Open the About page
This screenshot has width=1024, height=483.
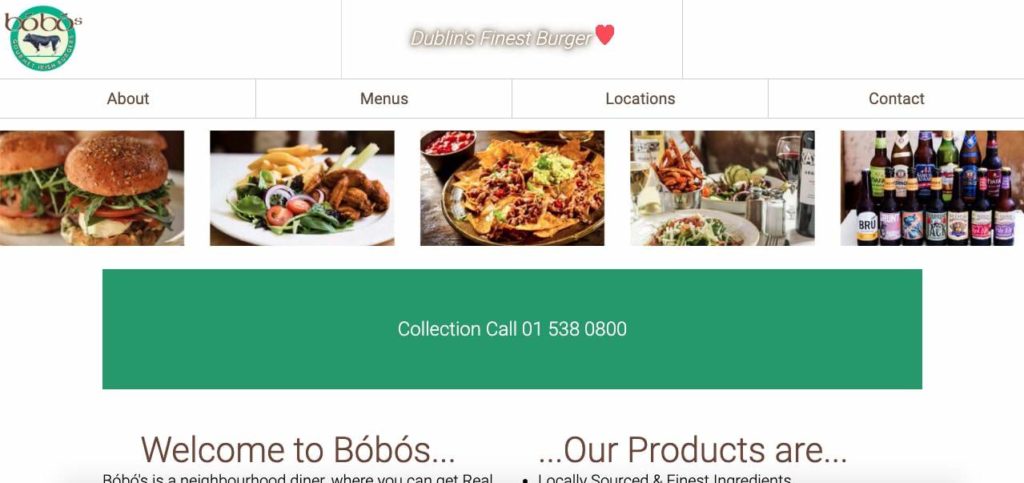click(128, 98)
